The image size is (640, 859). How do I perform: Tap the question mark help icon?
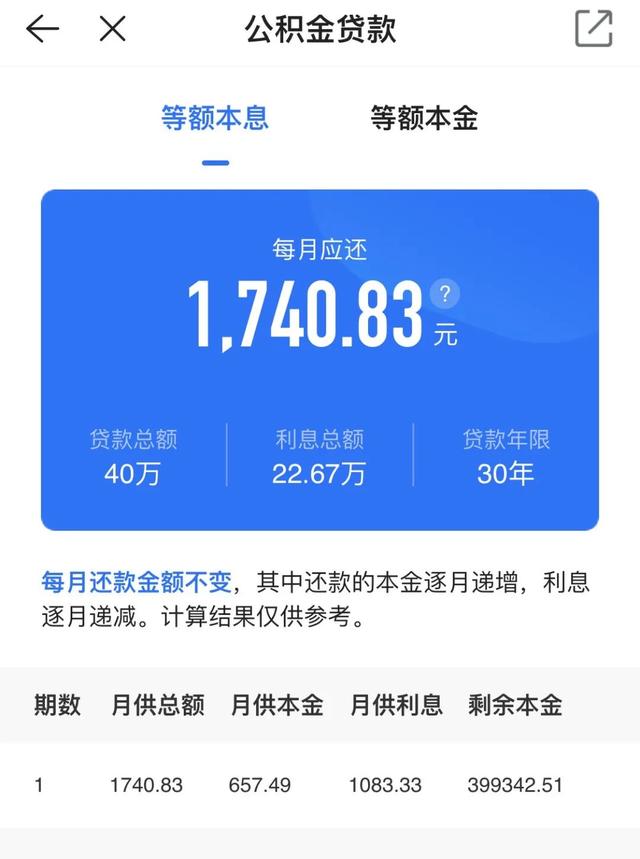click(446, 295)
